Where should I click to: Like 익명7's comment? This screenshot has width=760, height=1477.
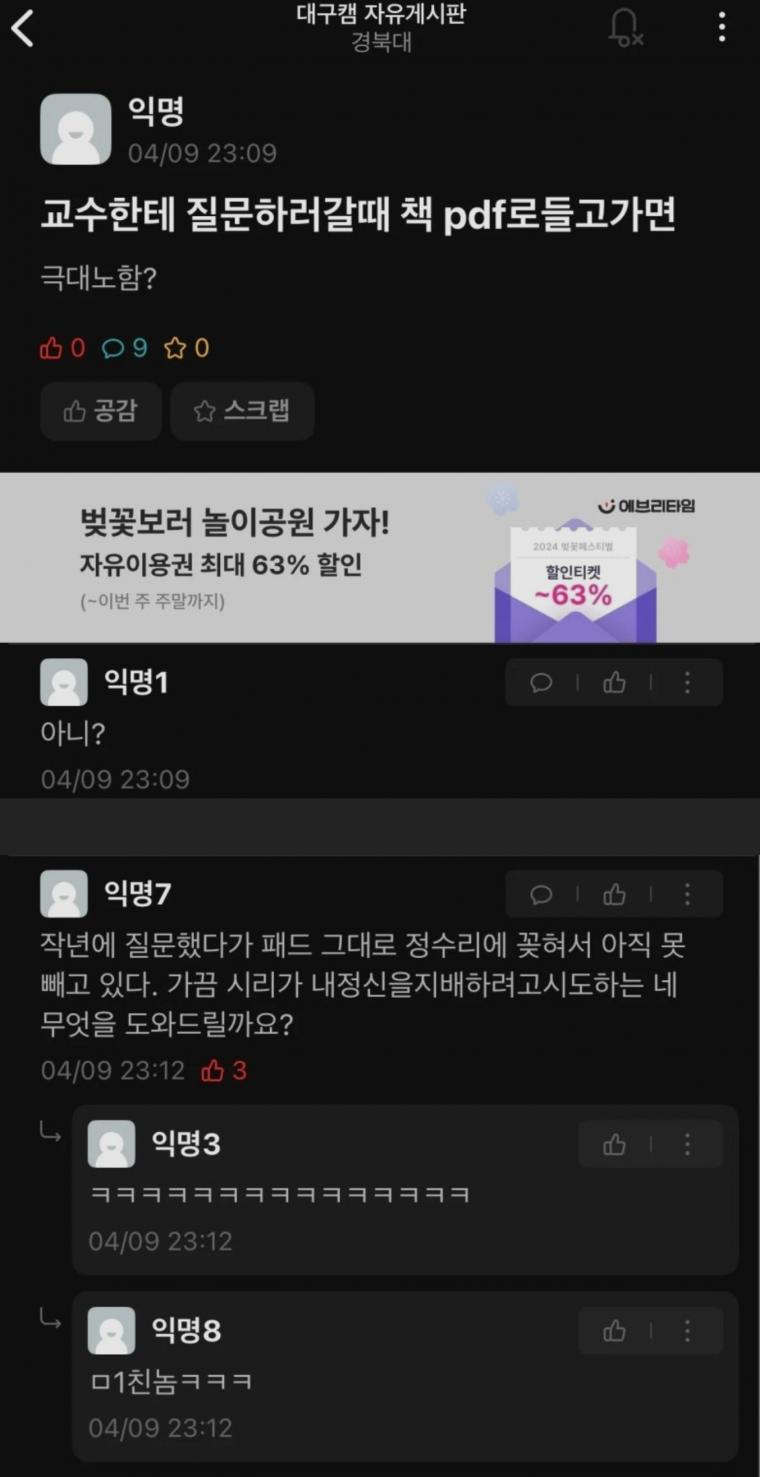pos(614,894)
